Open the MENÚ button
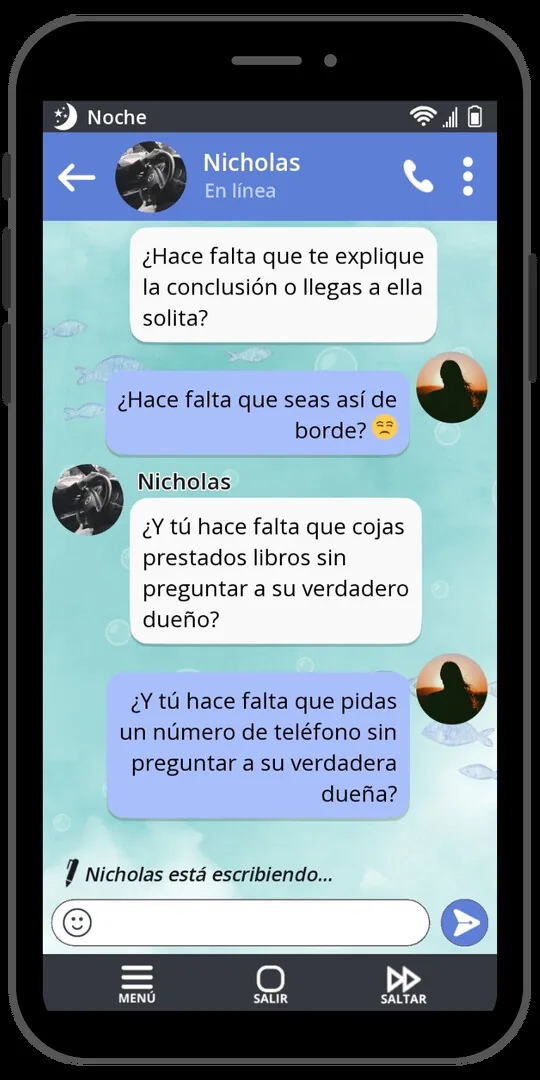This screenshot has height=1080, width=540. coord(137,984)
